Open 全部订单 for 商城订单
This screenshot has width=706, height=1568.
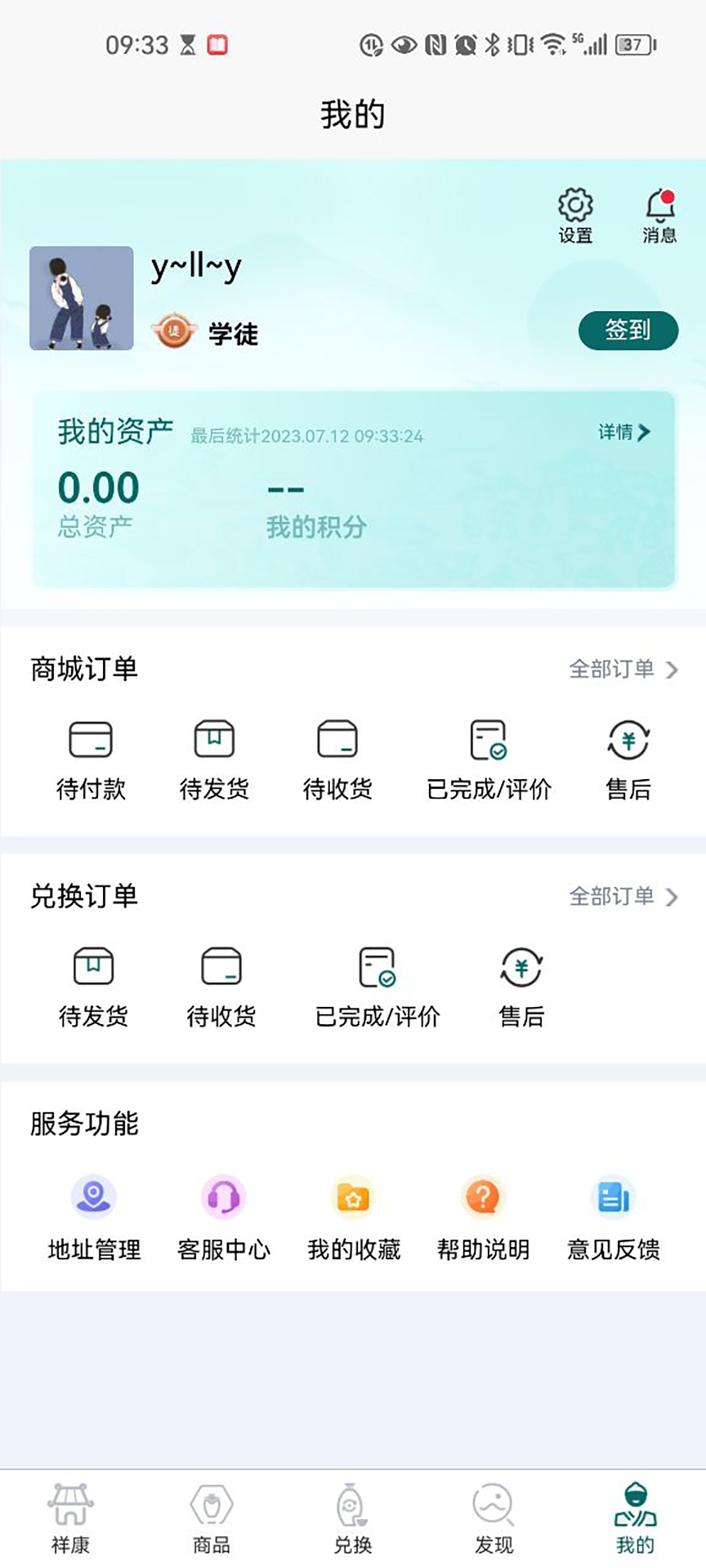[x=623, y=670]
